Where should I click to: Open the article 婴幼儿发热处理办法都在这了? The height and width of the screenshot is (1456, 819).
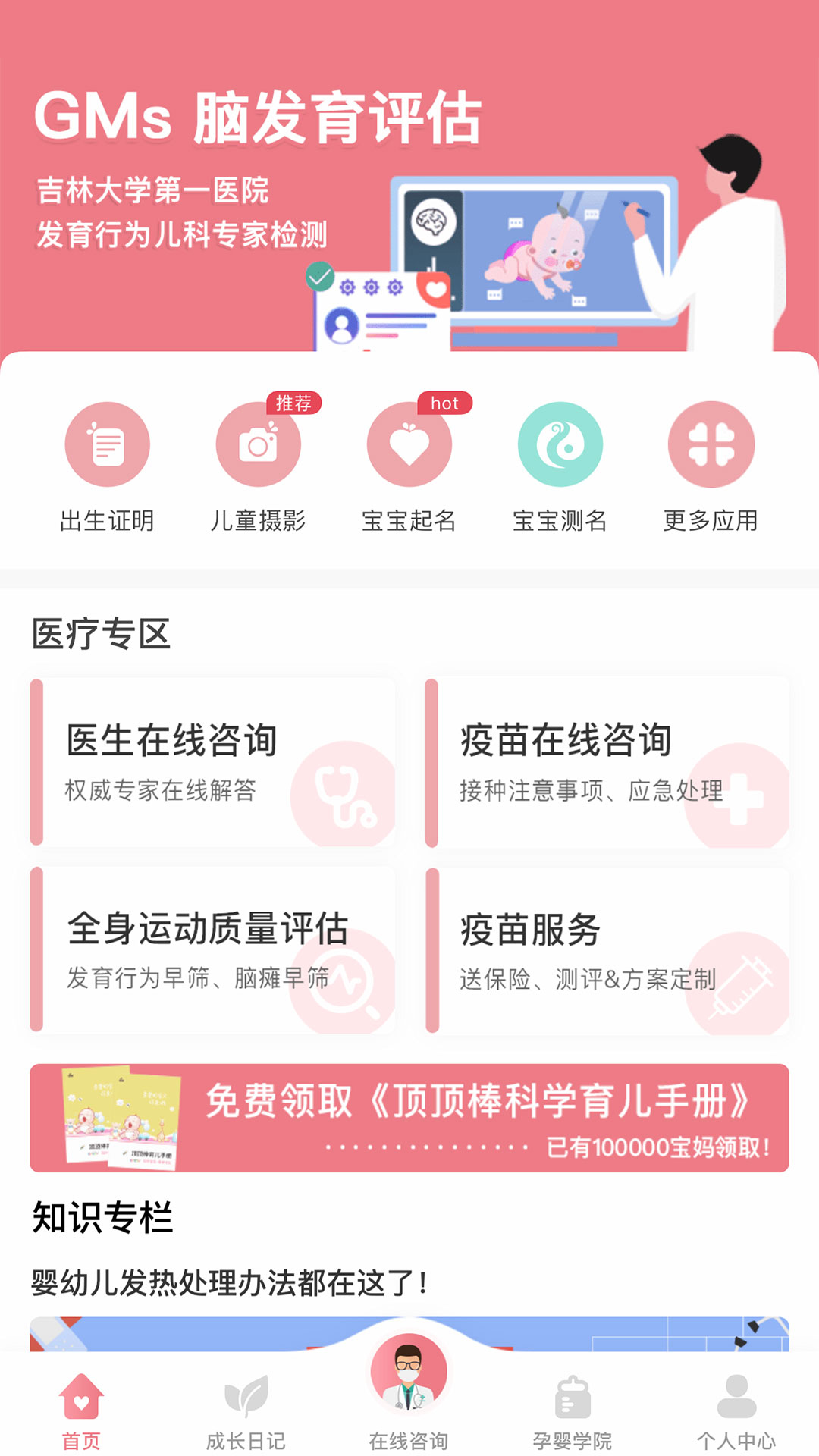tap(229, 1283)
